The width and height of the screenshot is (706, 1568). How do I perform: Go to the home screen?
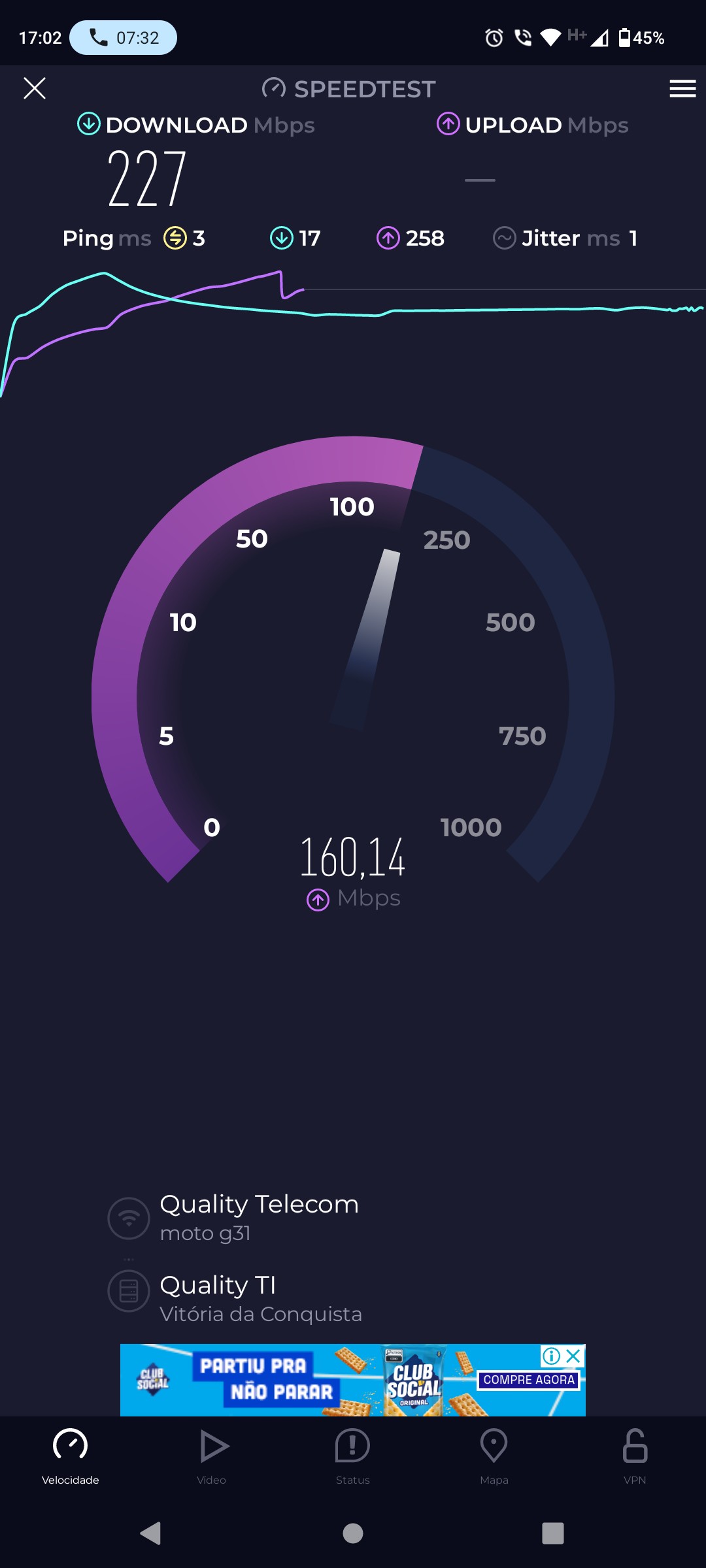[x=353, y=1533]
